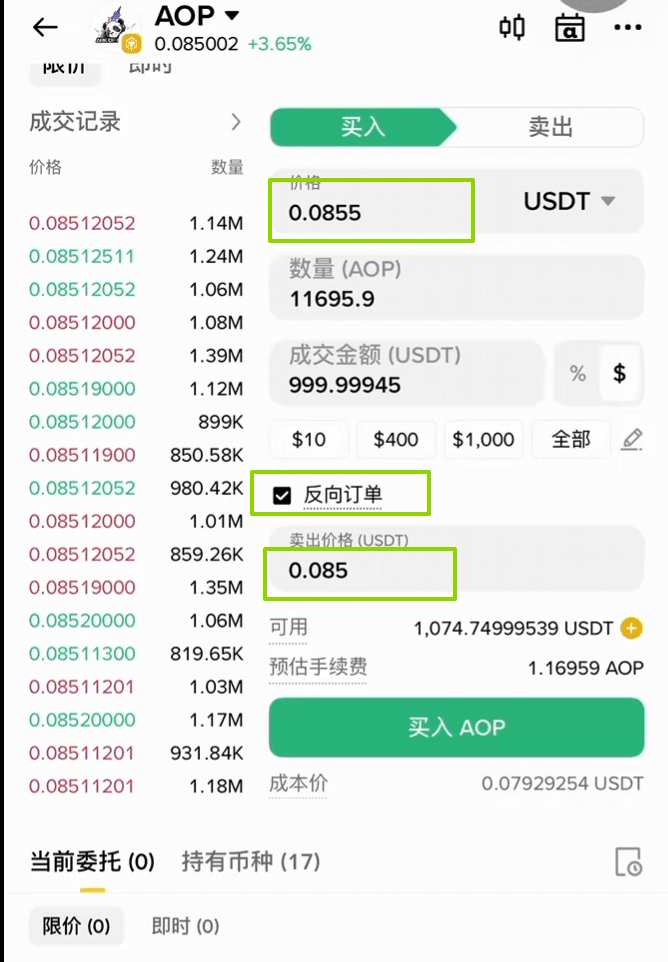Choose the $1,000 quick amount
The height and width of the screenshot is (962, 668).
483,439
